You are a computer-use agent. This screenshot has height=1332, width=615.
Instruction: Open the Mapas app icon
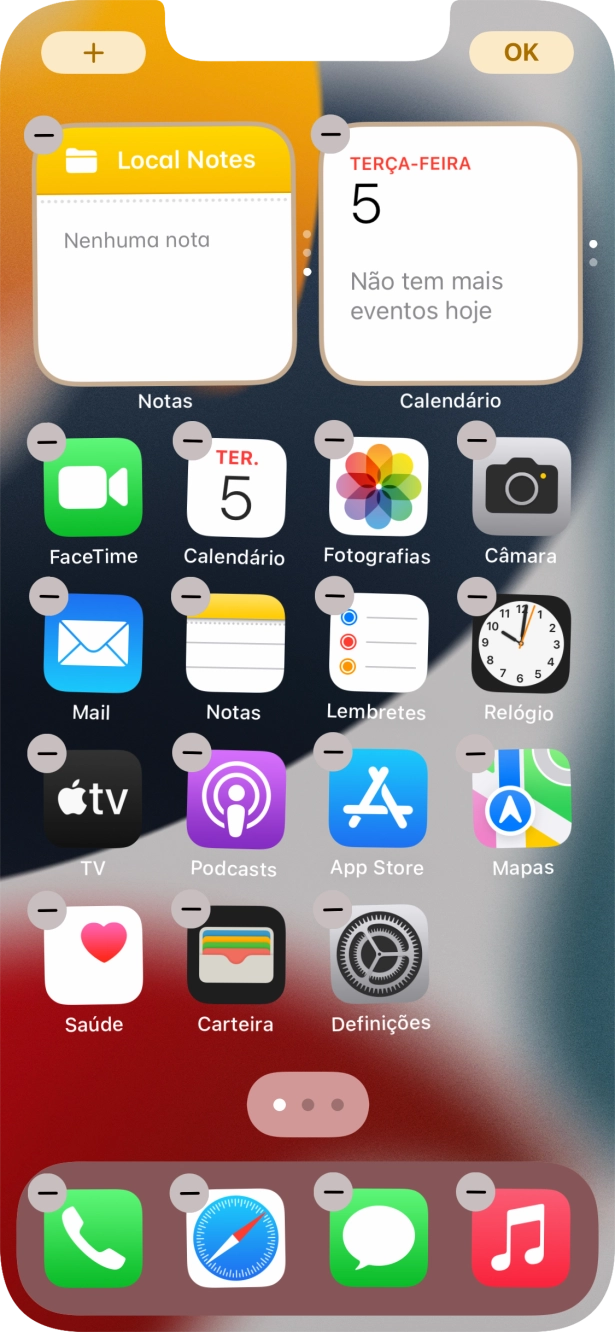pyautogui.click(x=521, y=799)
